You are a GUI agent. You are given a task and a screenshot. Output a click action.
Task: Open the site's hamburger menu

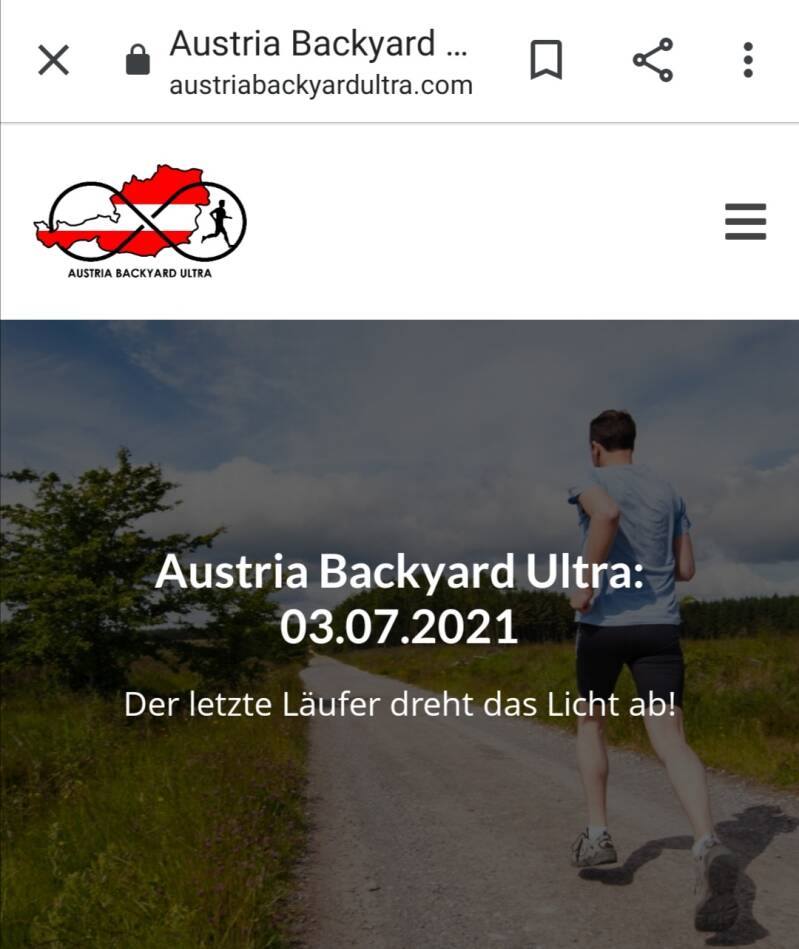tap(745, 221)
